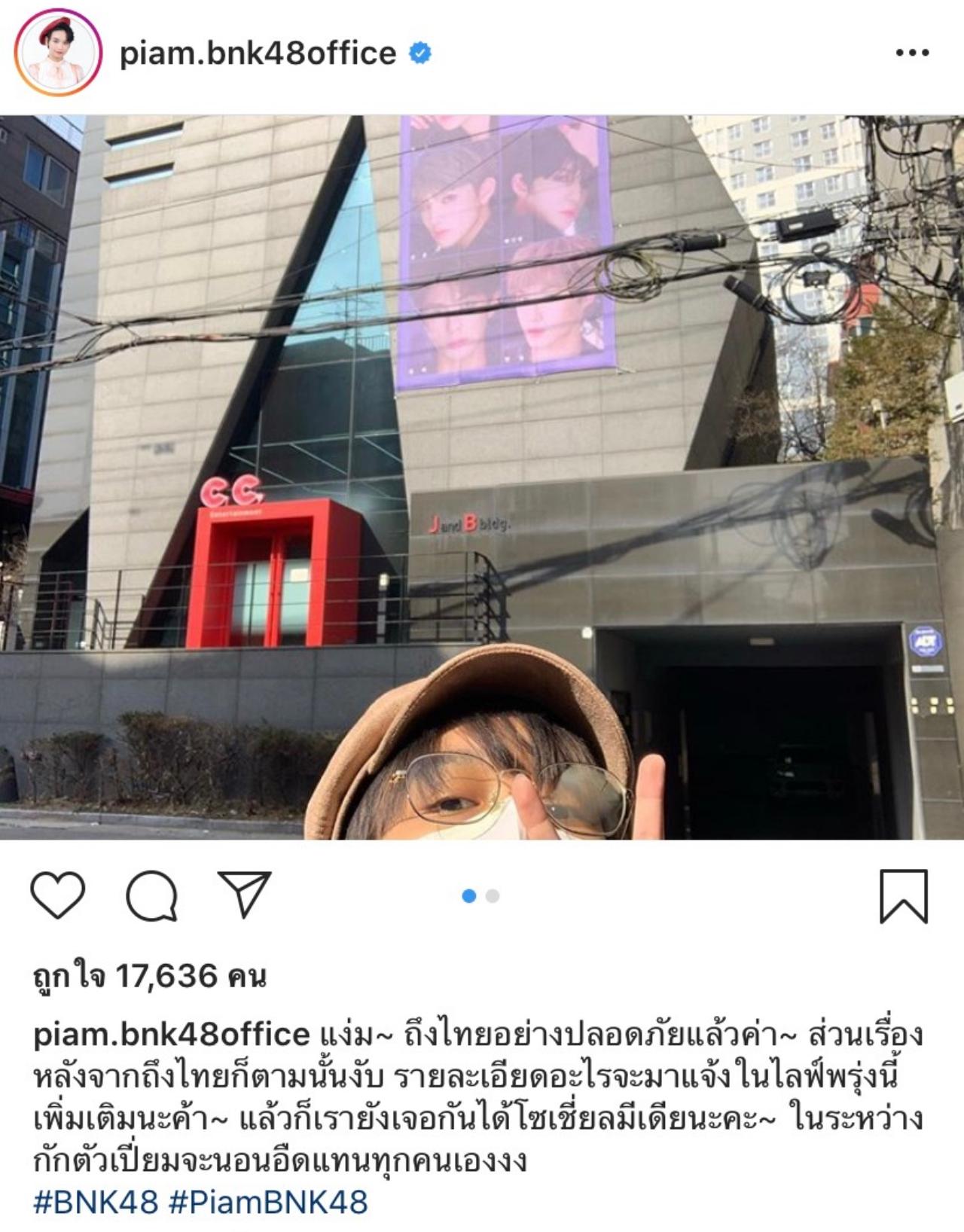Open the #PiamBNK48 hashtag

[268, 1201]
